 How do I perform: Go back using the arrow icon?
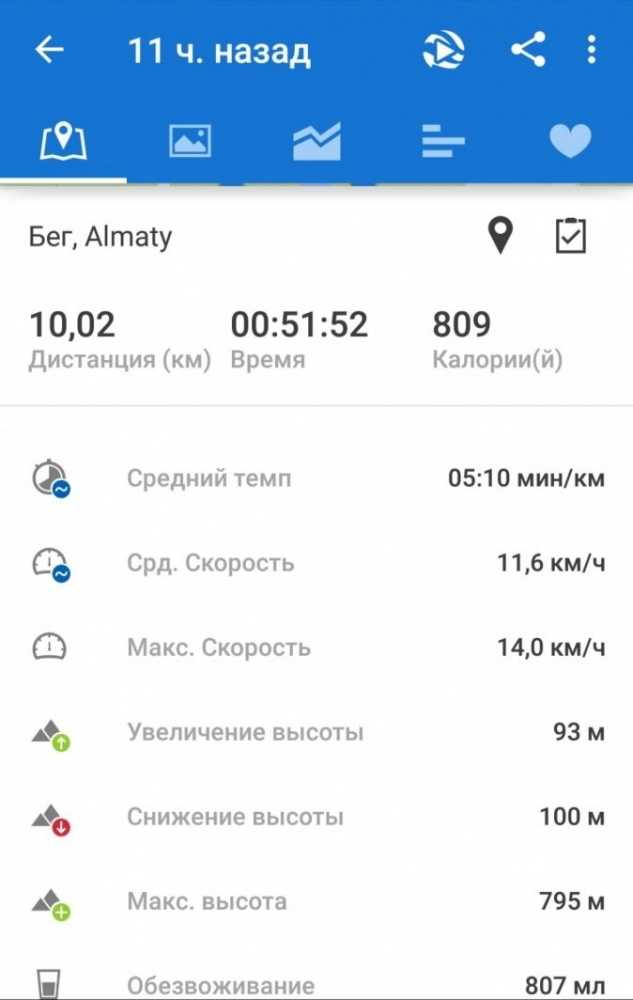(x=49, y=51)
